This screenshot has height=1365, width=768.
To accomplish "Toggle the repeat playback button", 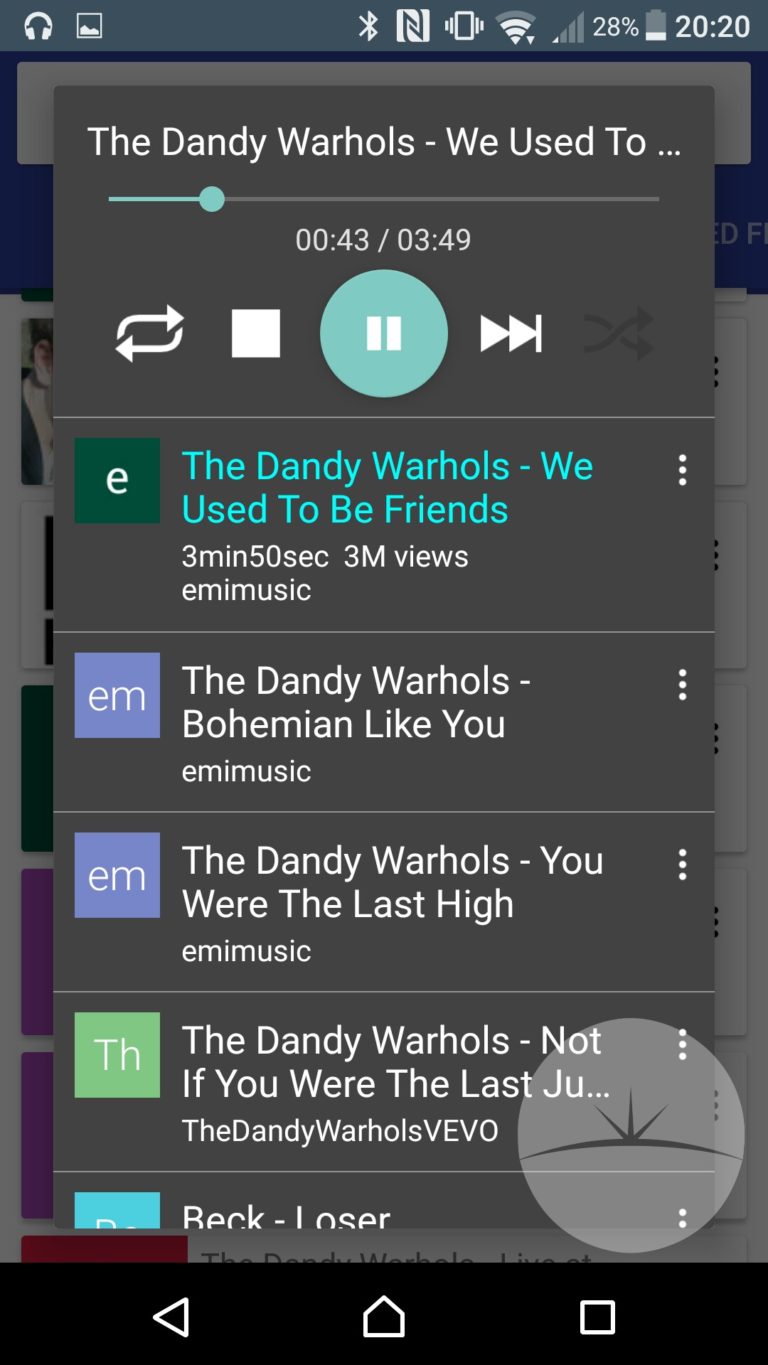I will (150, 333).
